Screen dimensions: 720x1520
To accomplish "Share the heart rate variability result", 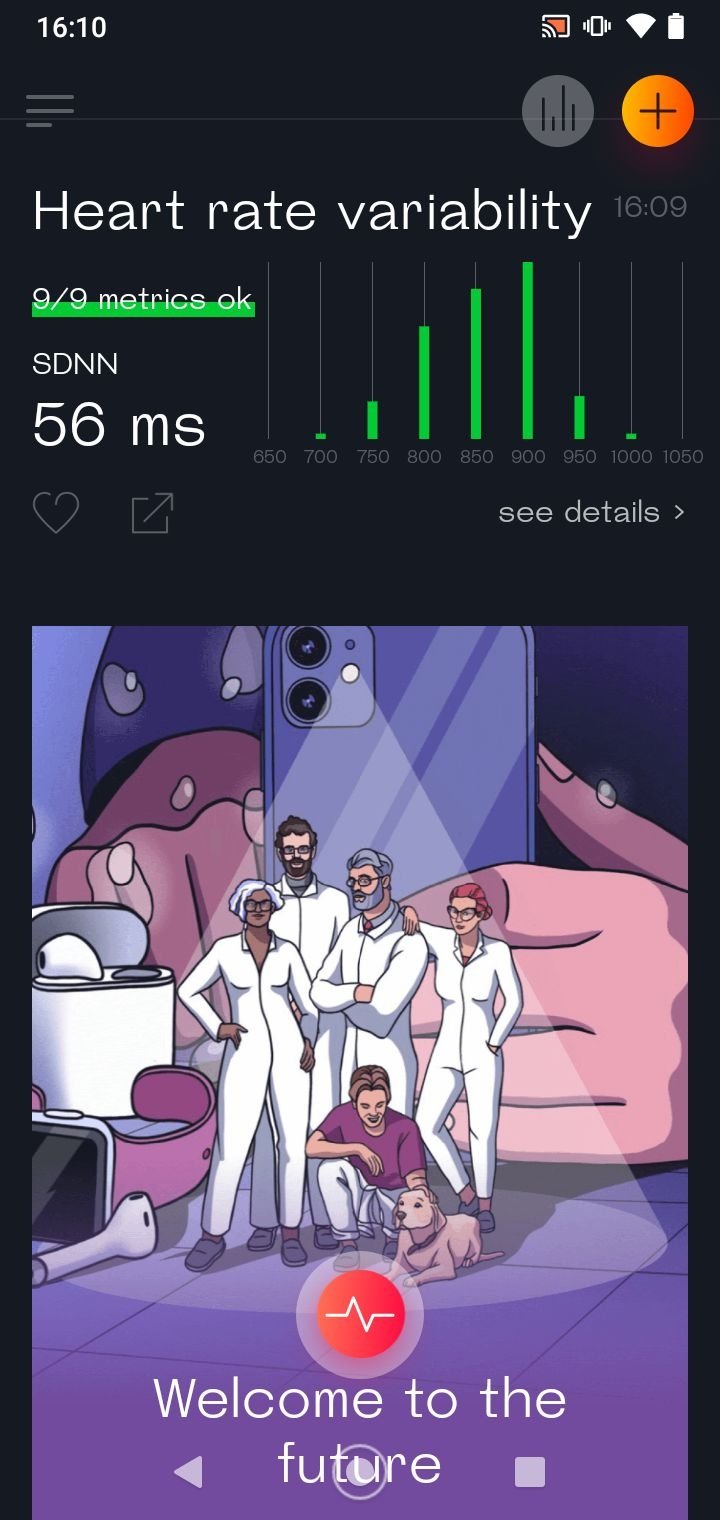I will tap(152, 513).
